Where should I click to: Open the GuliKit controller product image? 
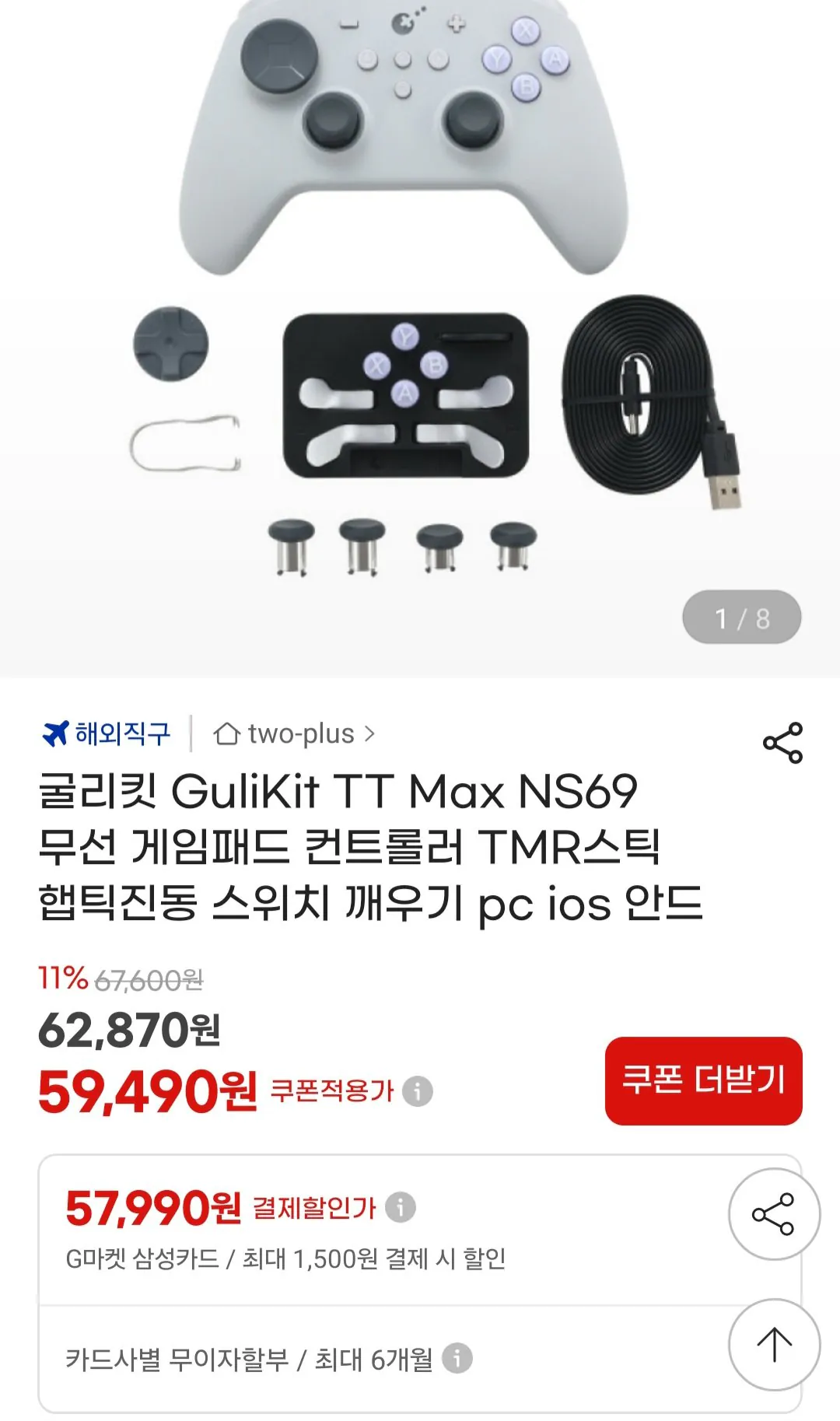click(x=420, y=311)
